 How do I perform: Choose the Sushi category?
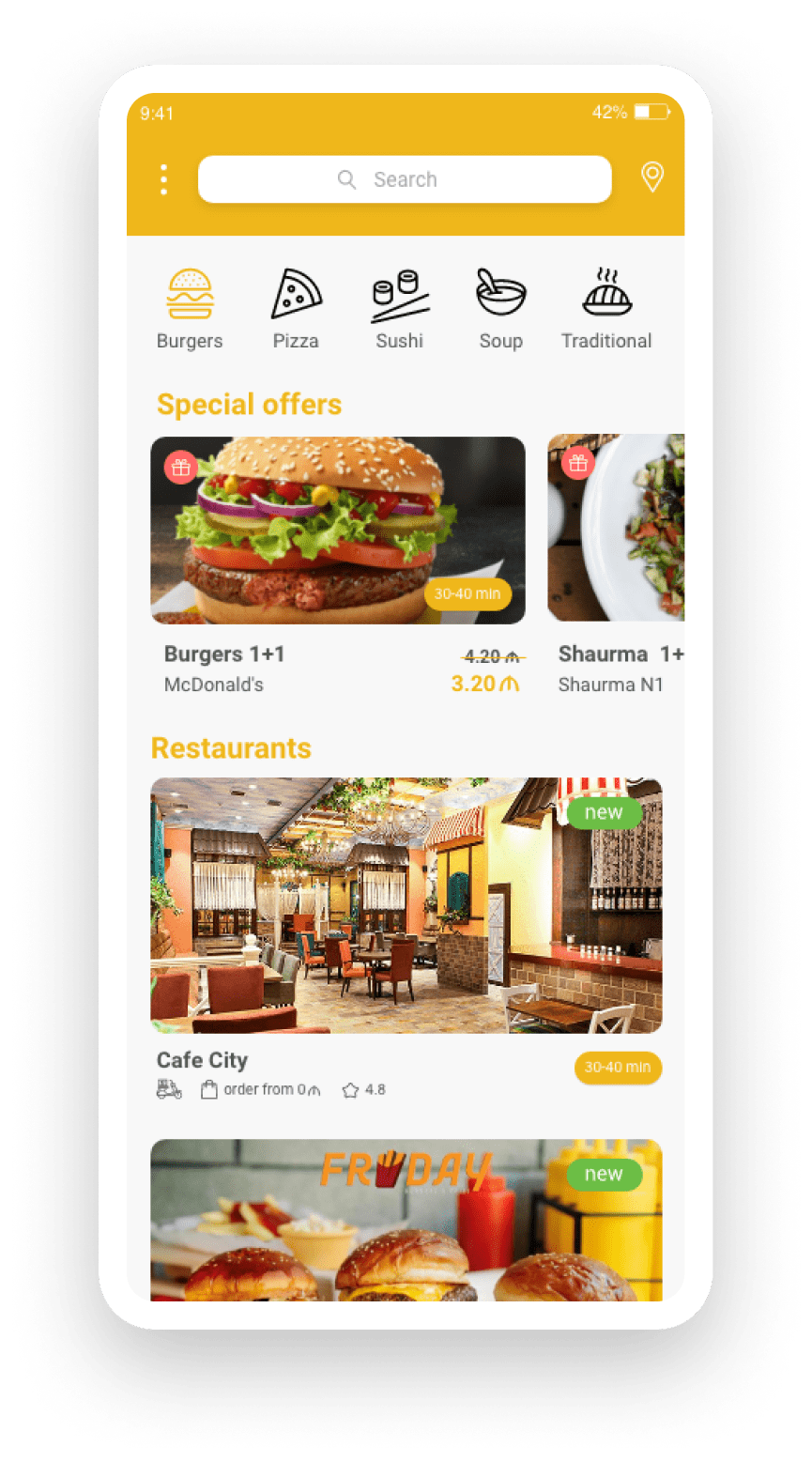point(400,309)
